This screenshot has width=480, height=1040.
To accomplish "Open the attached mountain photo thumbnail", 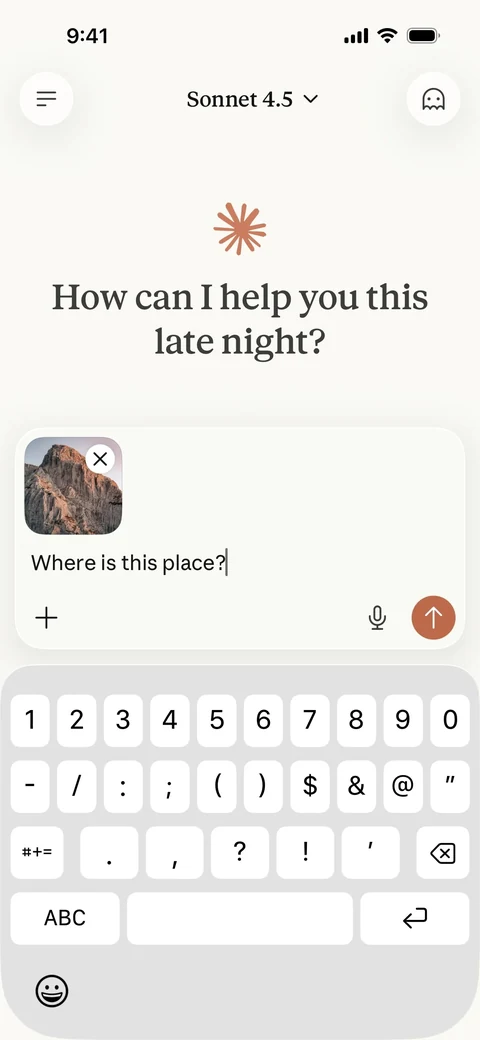I will [74, 486].
